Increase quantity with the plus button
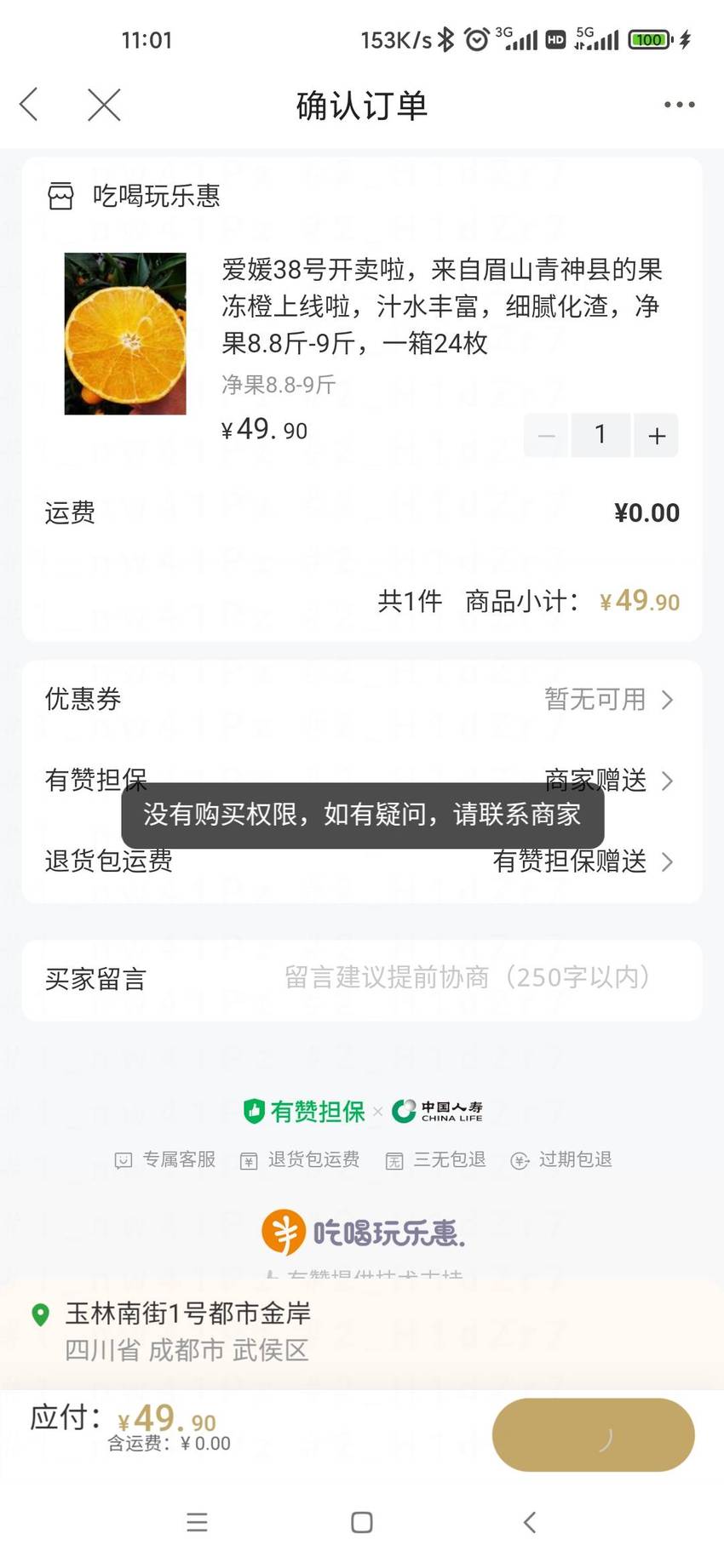The height and width of the screenshot is (1568, 724). [x=656, y=436]
